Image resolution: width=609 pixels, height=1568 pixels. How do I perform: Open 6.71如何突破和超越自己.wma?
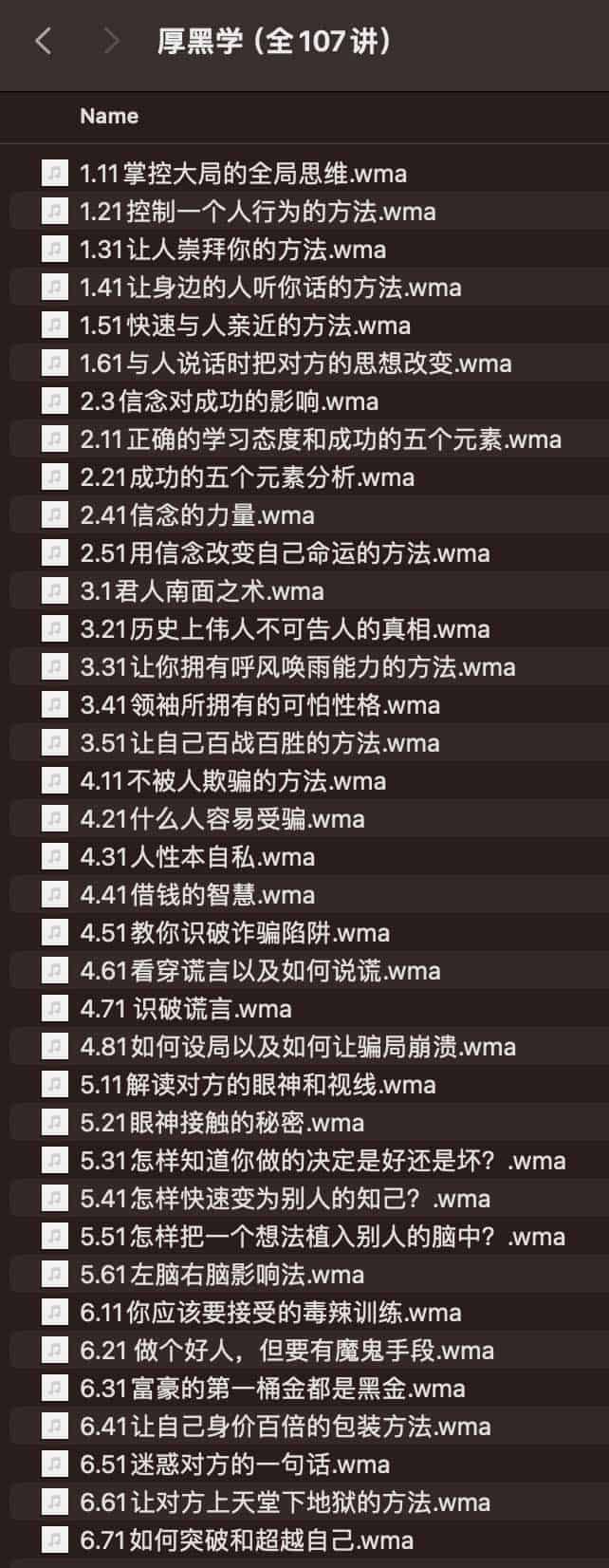click(x=247, y=1540)
